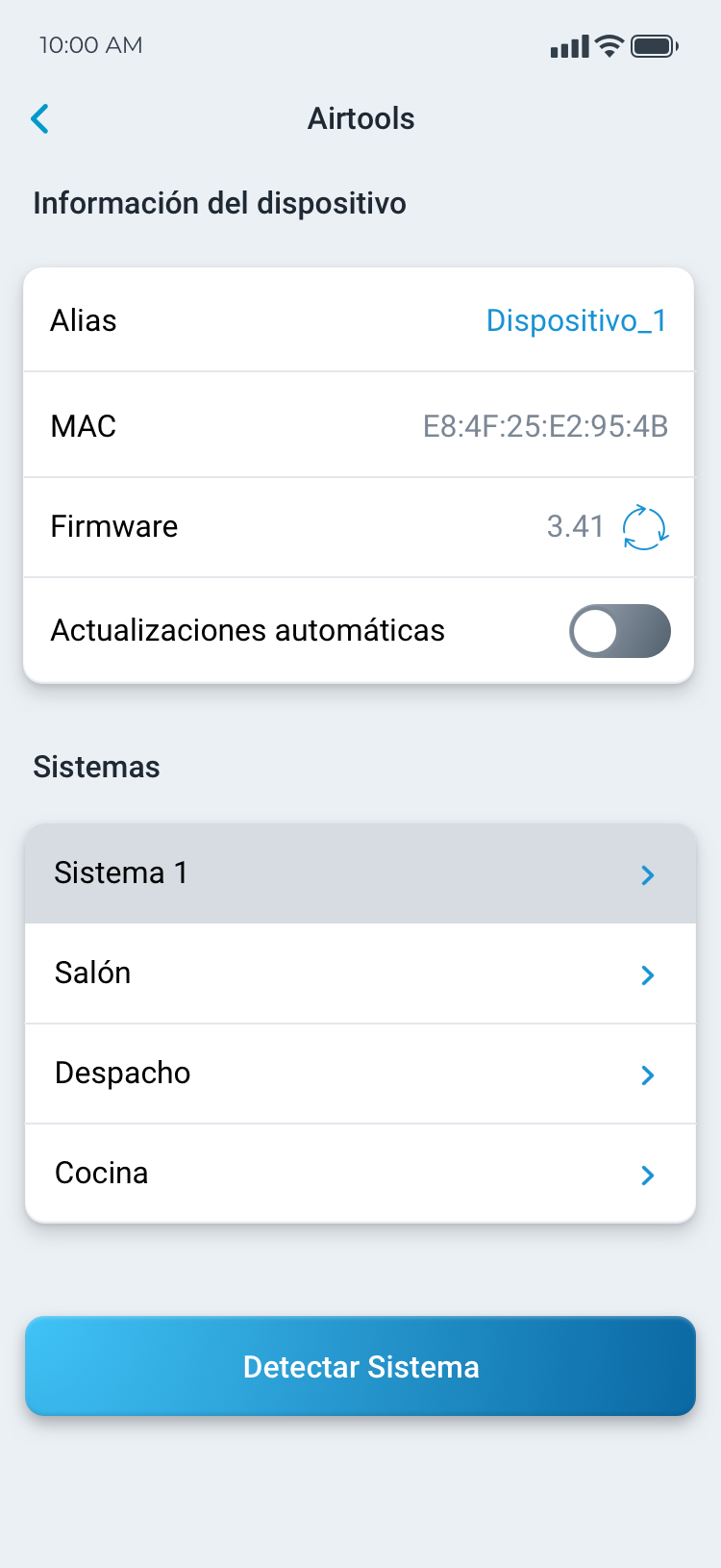
Task: View the Cocina system
Action: tap(360, 1174)
